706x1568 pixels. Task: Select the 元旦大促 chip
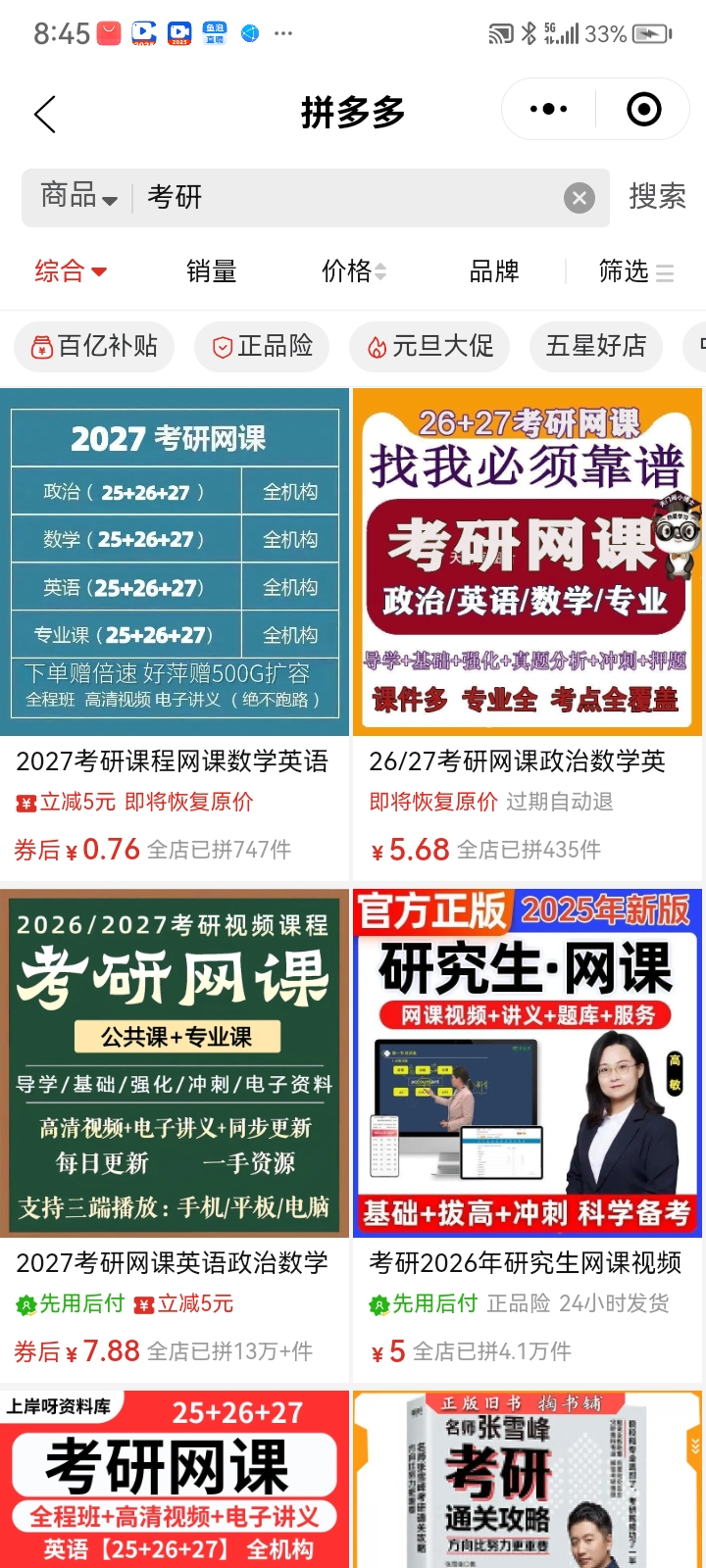coord(429,346)
